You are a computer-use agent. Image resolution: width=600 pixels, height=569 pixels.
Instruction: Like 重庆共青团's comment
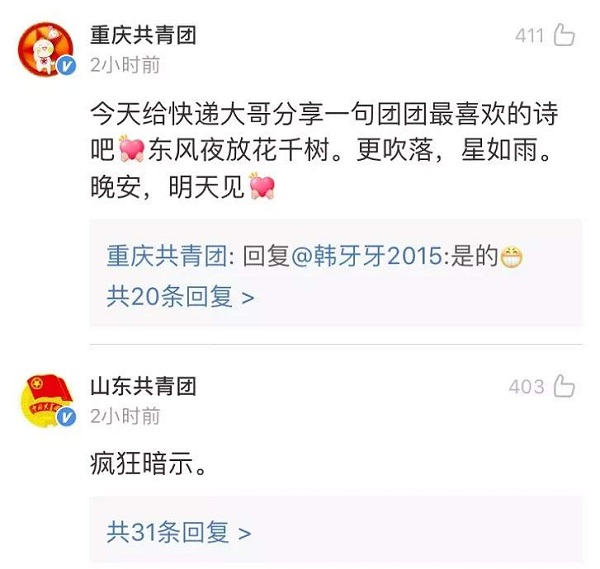click(564, 36)
